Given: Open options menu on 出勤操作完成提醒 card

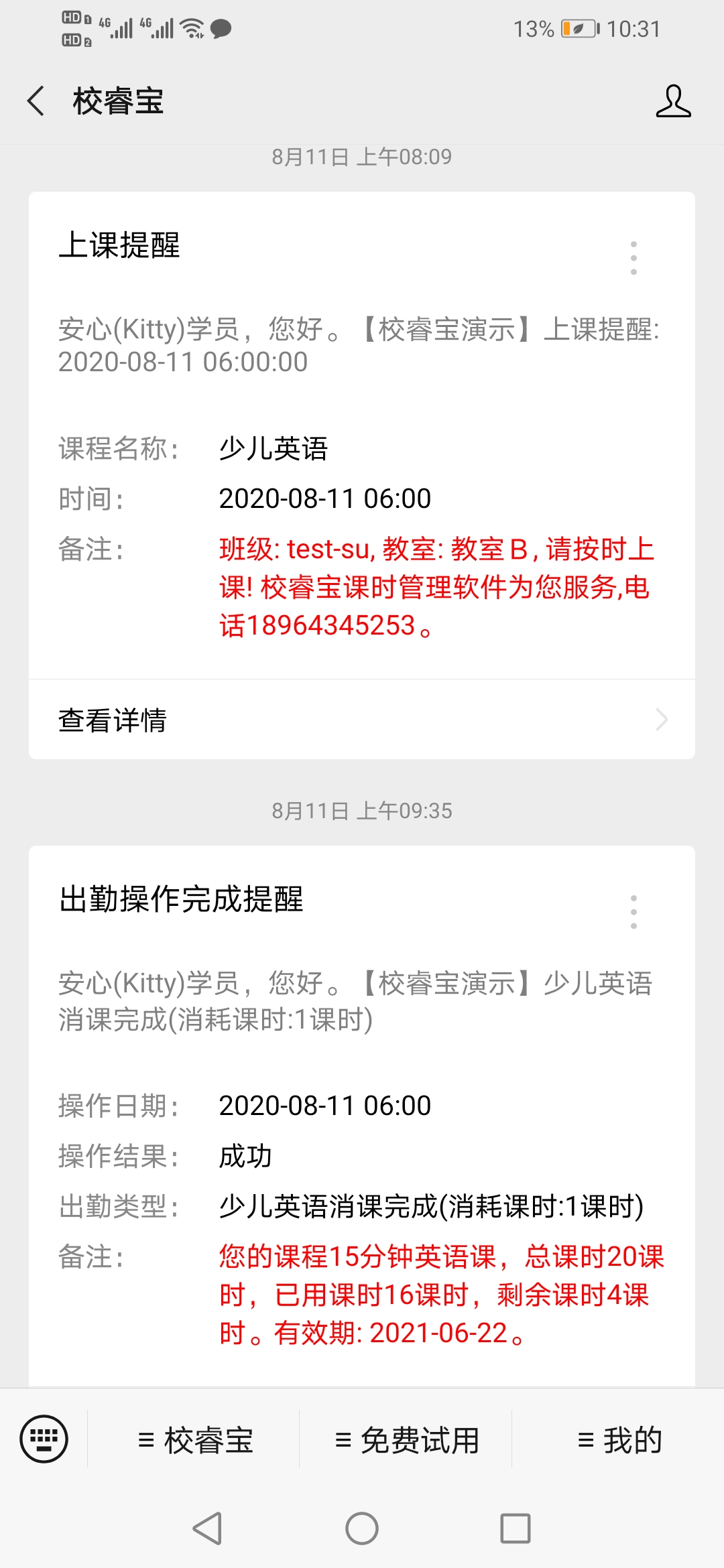Looking at the screenshot, I should (633, 912).
